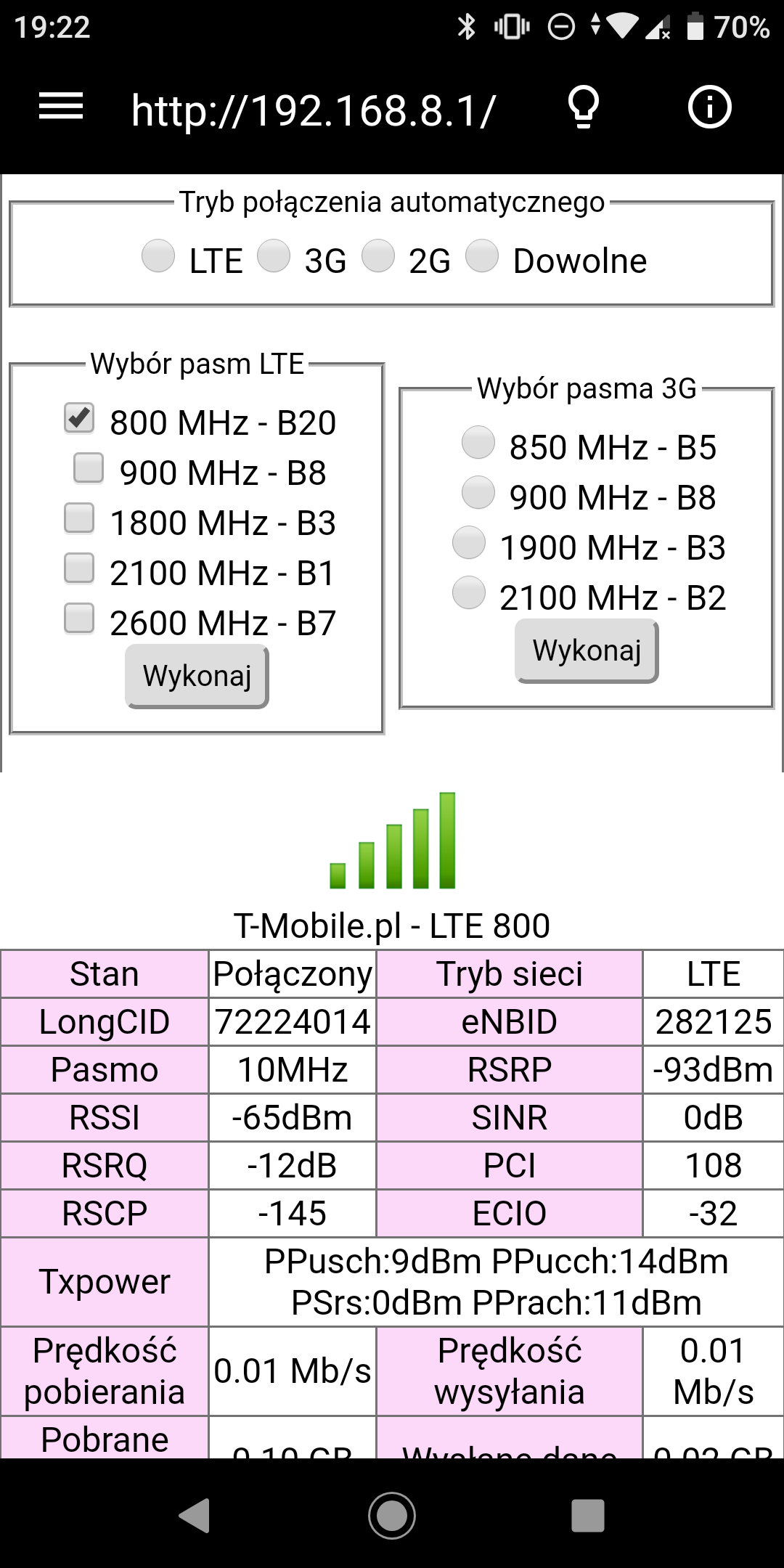
Task: Tap the light bulb icon
Action: click(584, 107)
